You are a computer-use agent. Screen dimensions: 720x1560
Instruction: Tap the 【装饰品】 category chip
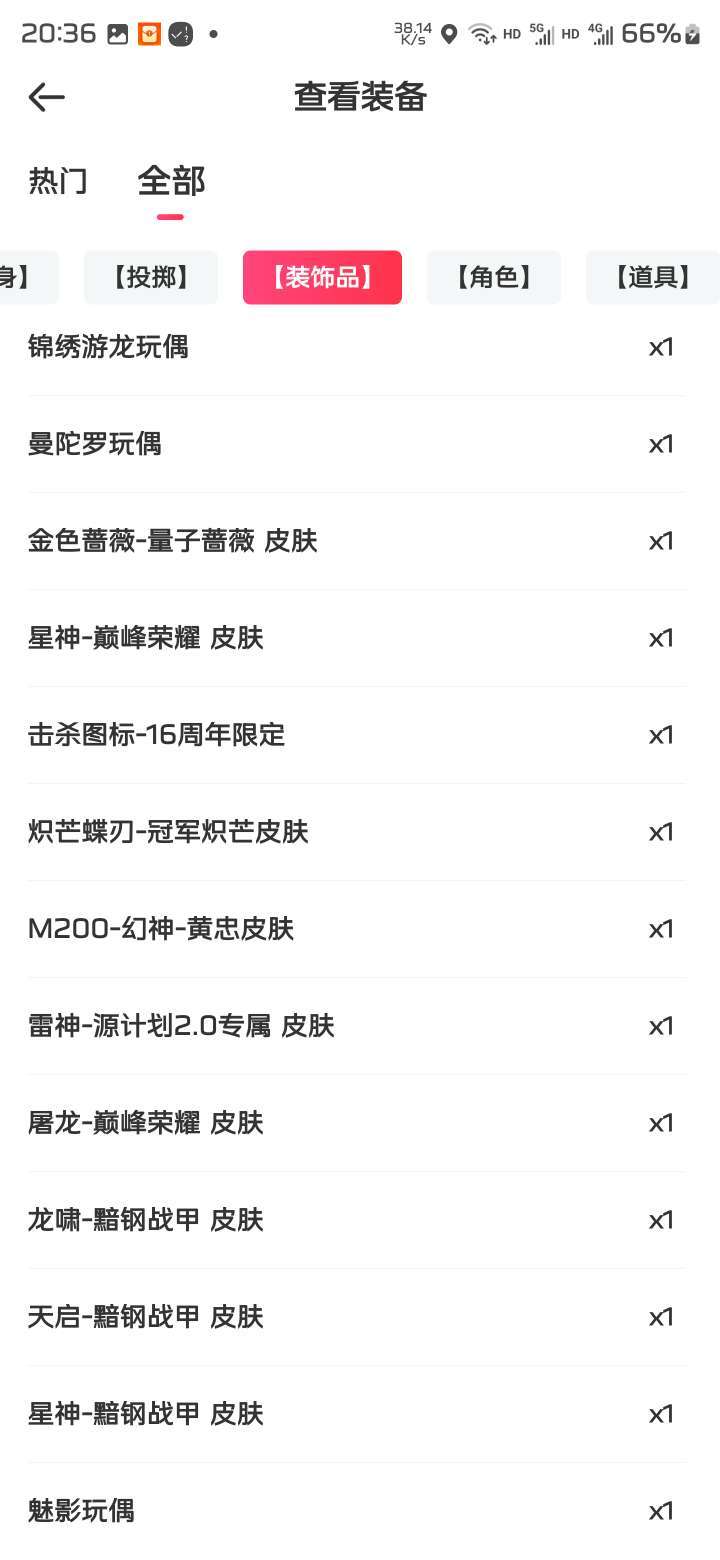coord(322,277)
